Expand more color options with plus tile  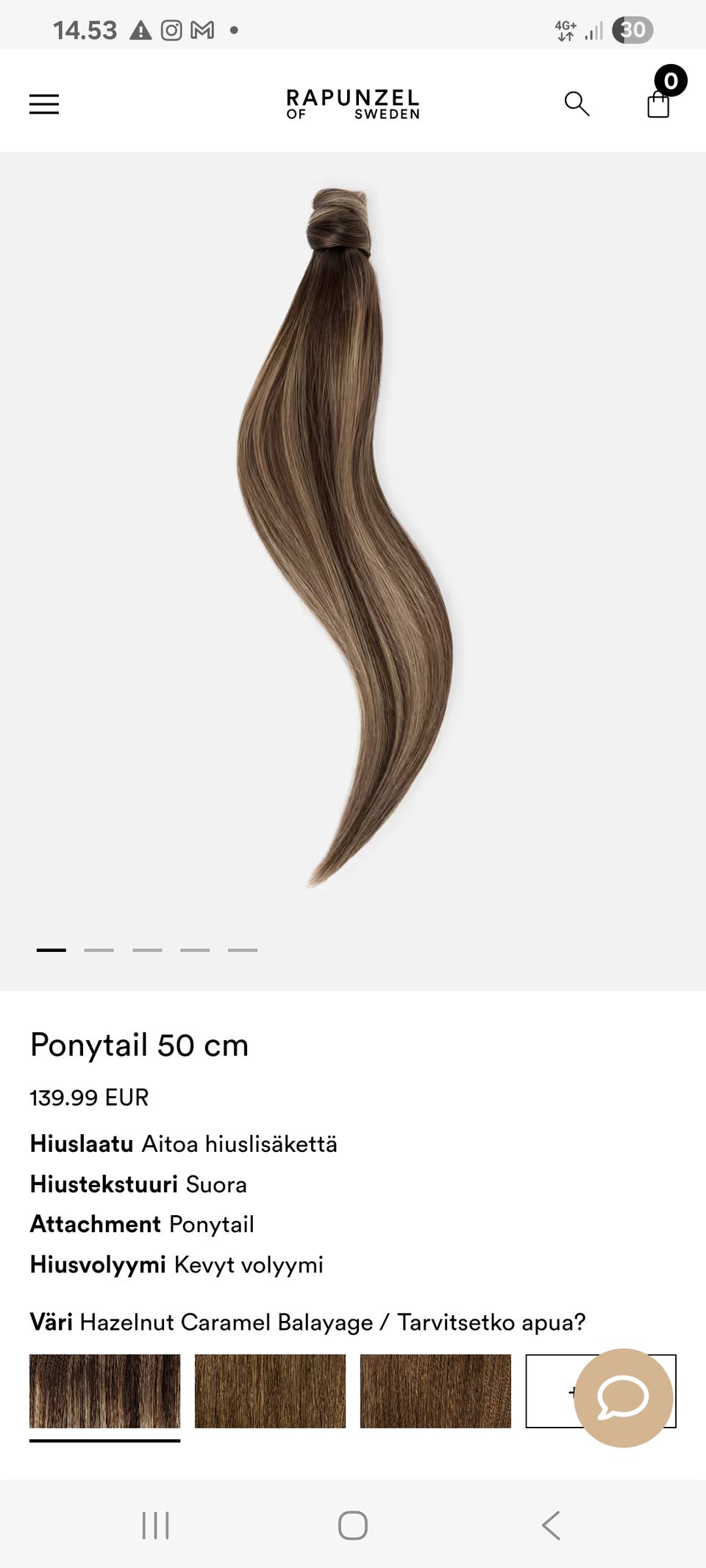(x=574, y=1392)
